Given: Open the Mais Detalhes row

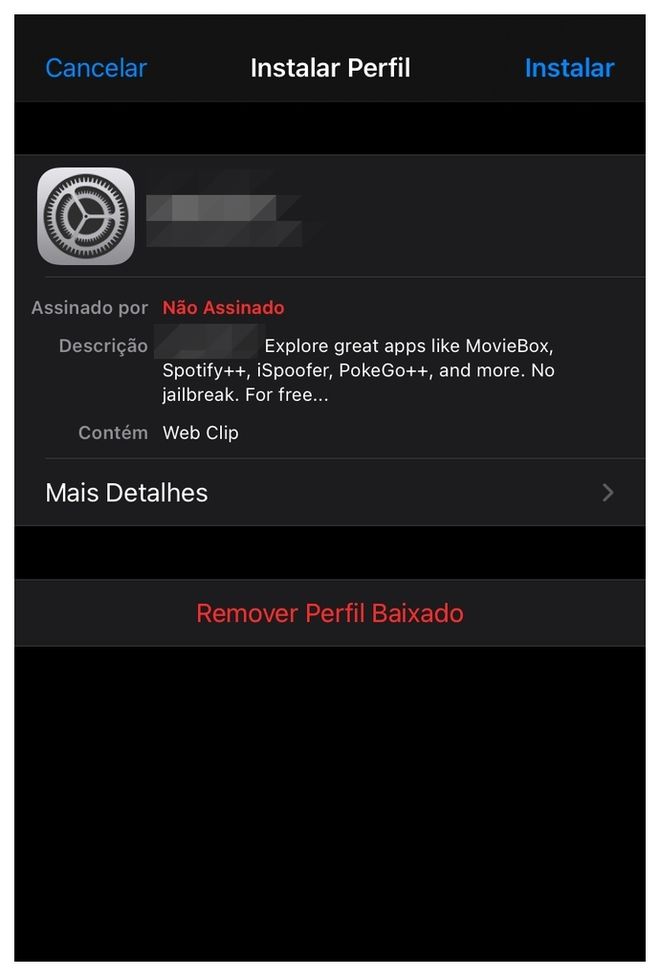Looking at the screenshot, I should (x=329, y=492).
